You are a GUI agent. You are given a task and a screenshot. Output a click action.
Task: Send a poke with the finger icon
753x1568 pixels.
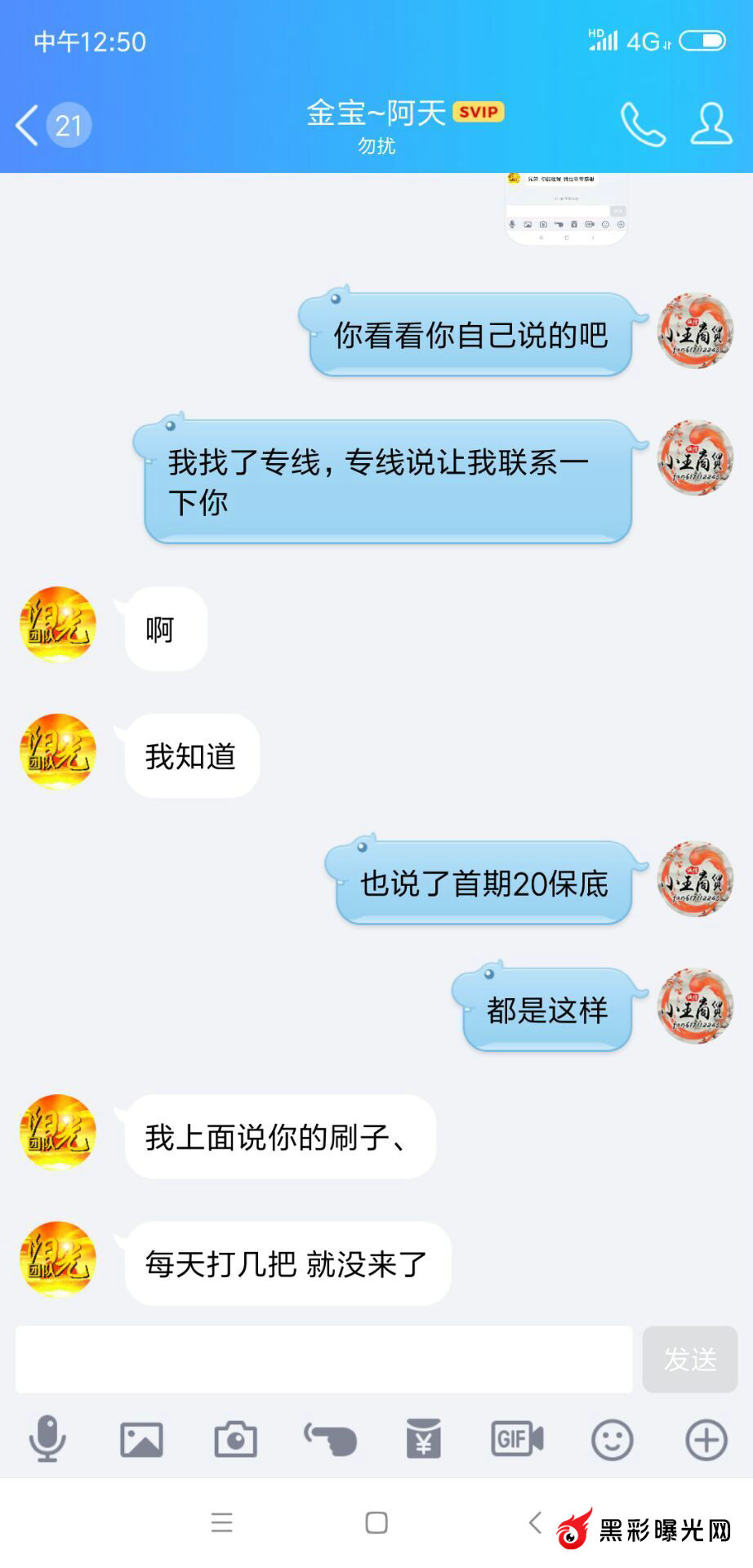[330, 1439]
